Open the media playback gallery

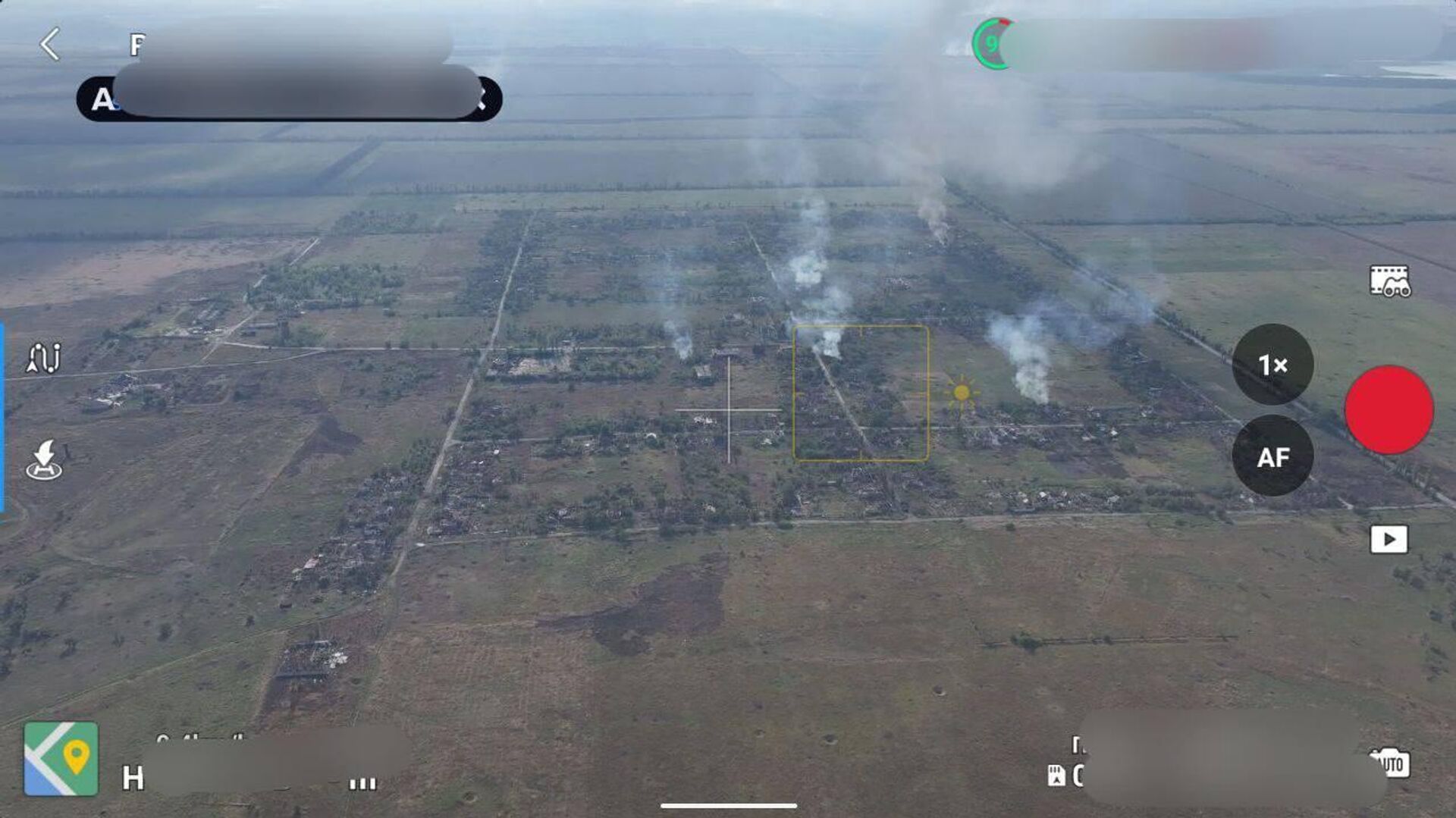[x=1389, y=539]
